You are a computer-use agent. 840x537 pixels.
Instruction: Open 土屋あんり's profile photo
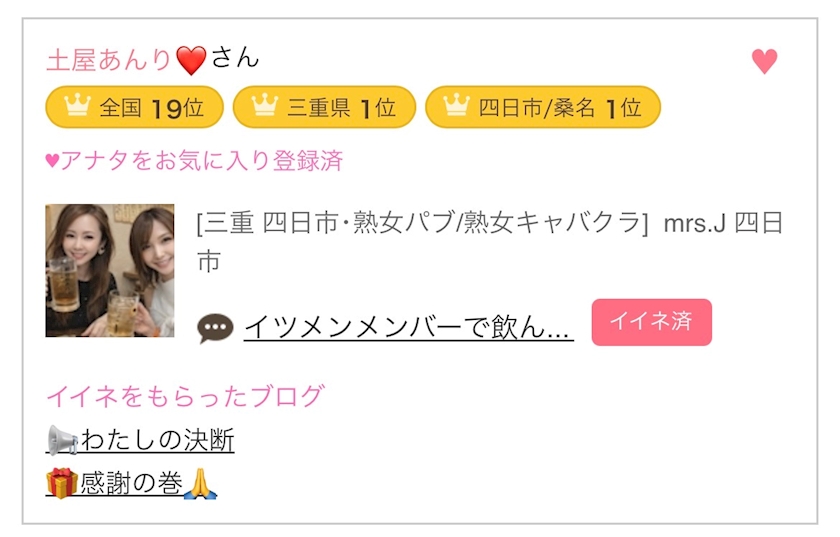pos(110,270)
